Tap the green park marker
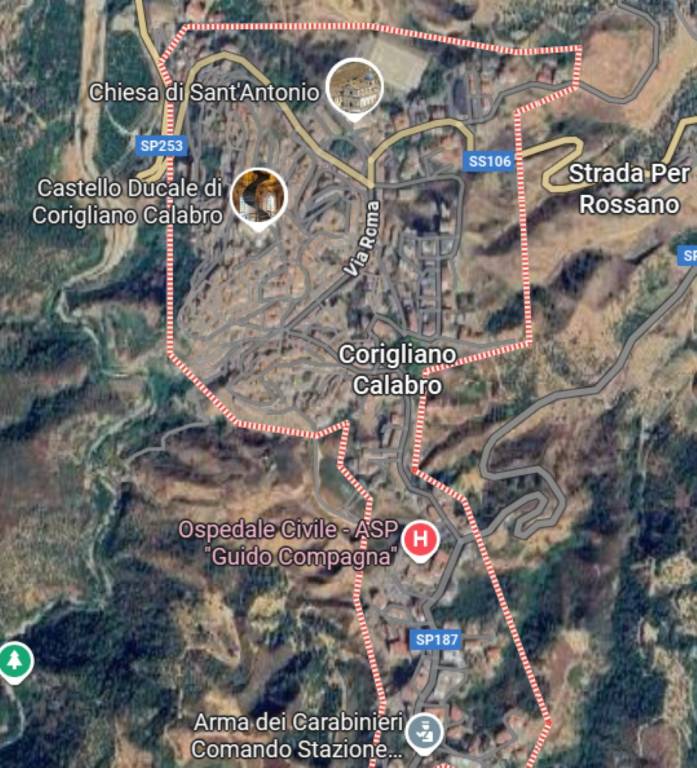The image size is (697, 768). pos(15,661)
